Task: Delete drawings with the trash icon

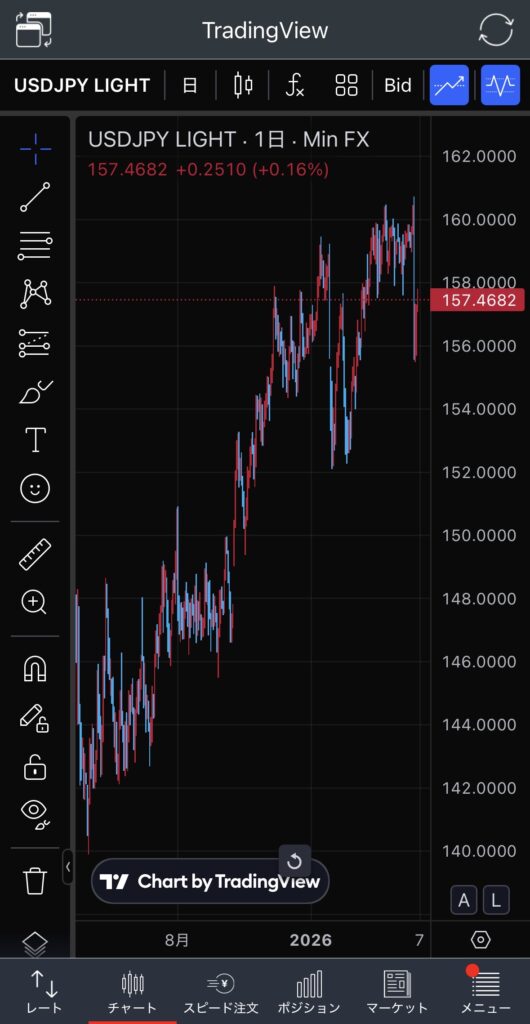Action: tap(35, 880)
